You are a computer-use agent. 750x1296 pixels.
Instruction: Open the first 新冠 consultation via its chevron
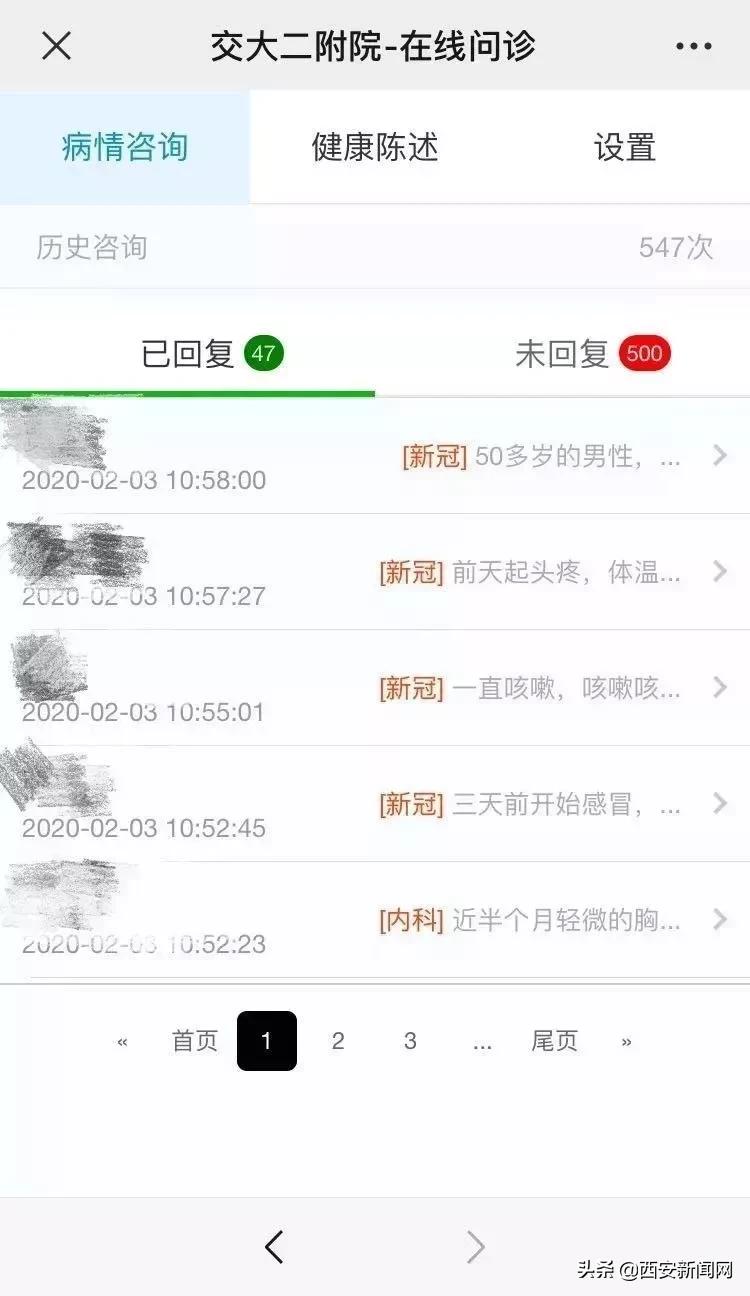pos(718,456)
